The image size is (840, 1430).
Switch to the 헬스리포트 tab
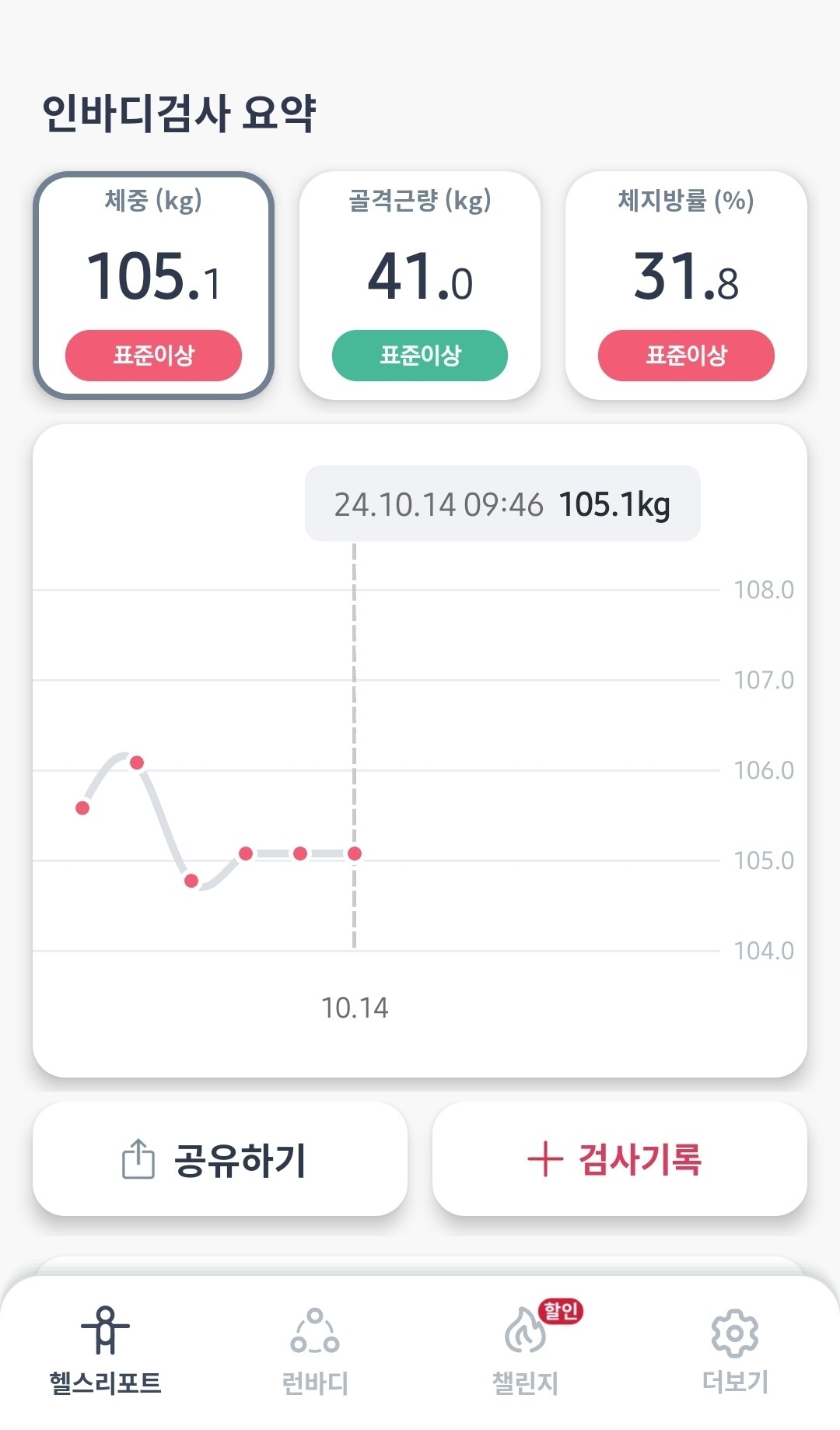pyautogui.click(x=106, y=1351)
